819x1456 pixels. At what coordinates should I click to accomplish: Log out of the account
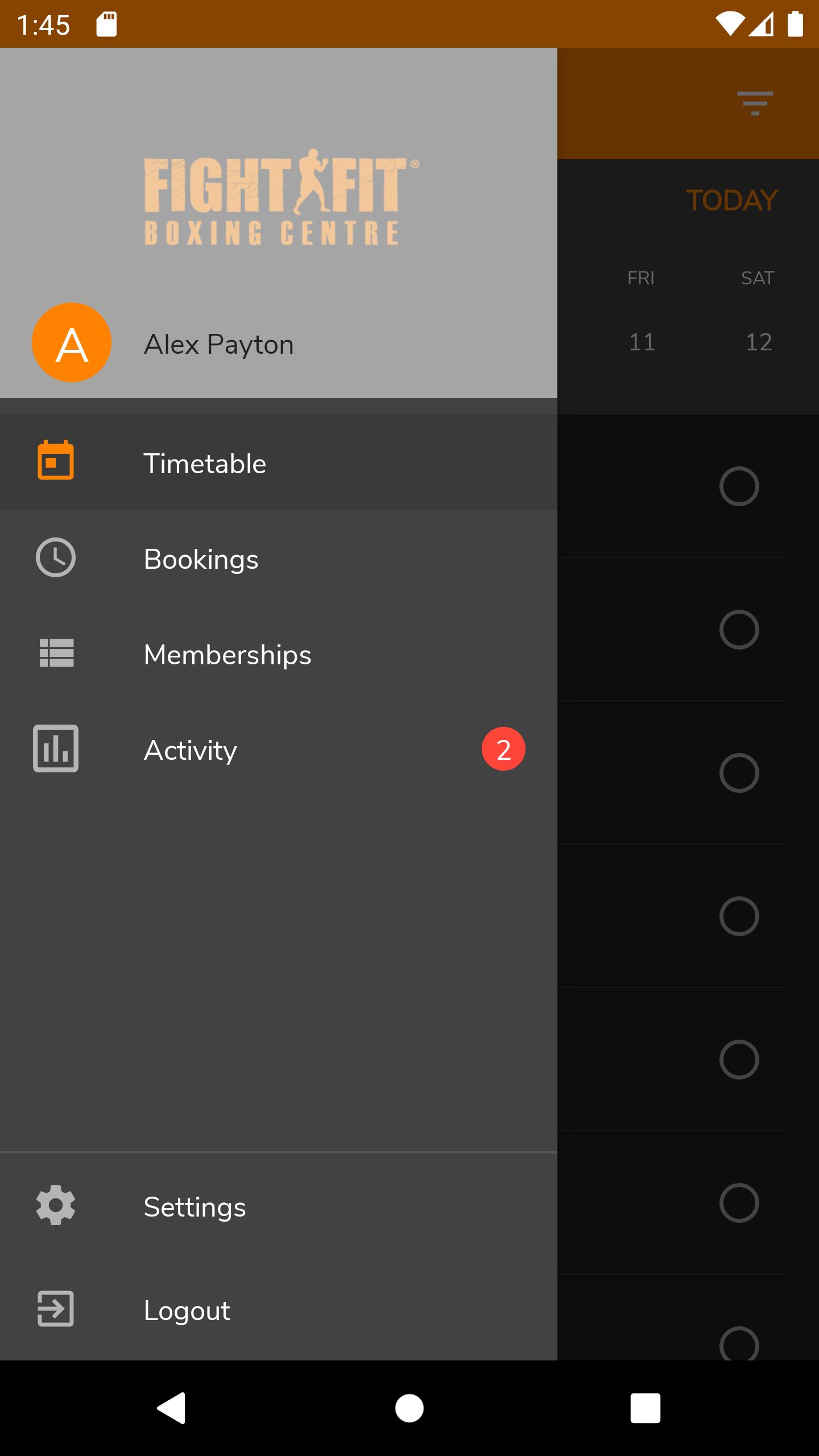[x=279, y=1310]
